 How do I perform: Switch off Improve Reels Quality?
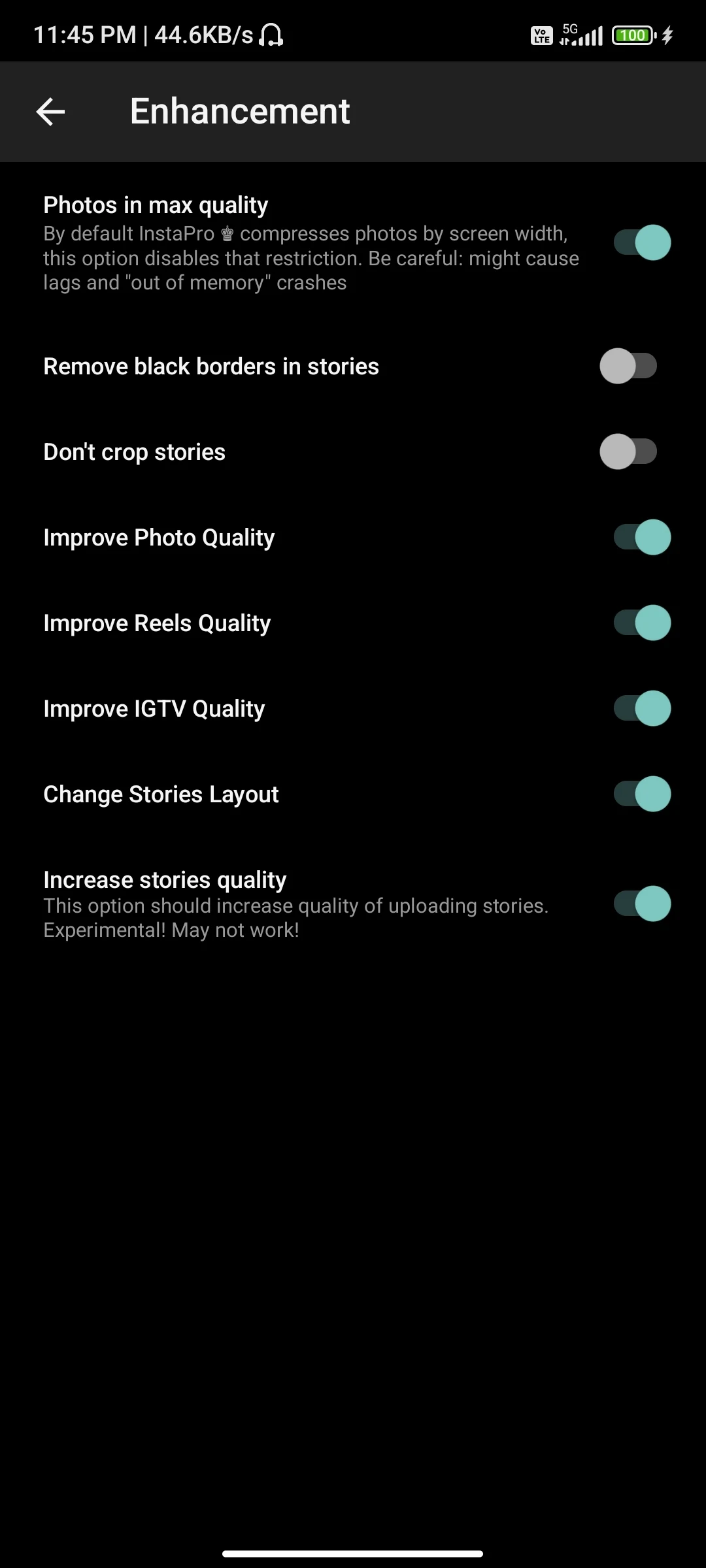point(641,623)
